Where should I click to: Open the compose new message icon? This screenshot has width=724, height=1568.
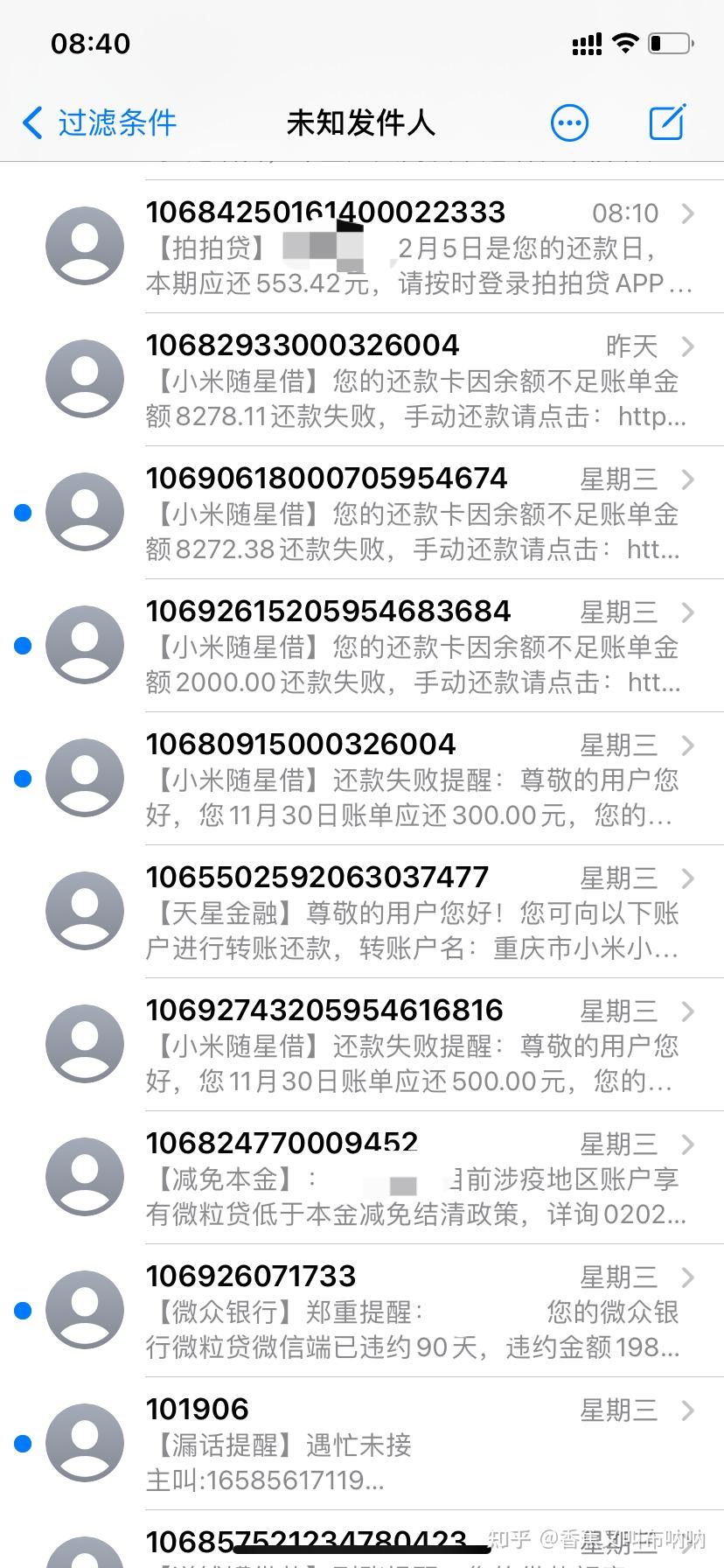click(666, 122)
